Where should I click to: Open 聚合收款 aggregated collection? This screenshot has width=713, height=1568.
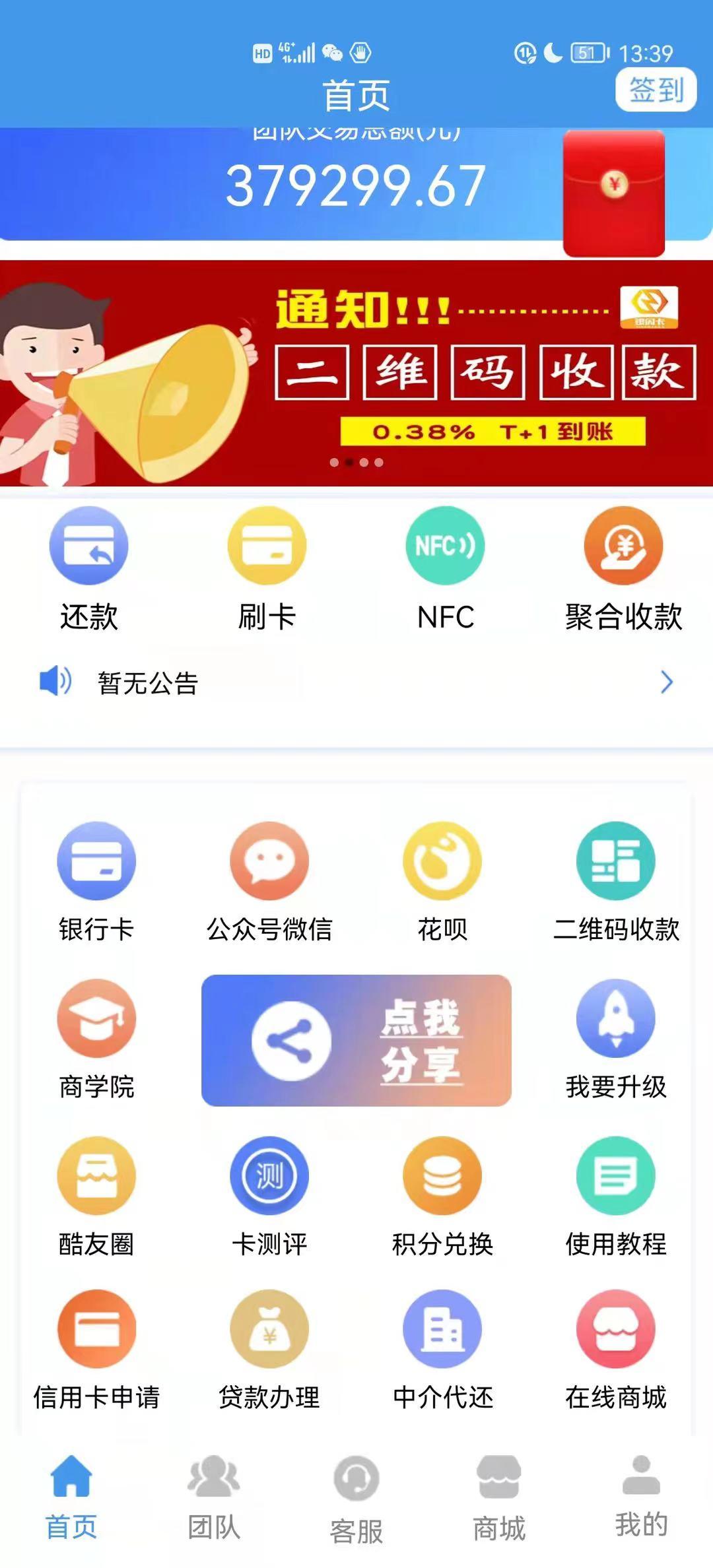coord(623,568)
